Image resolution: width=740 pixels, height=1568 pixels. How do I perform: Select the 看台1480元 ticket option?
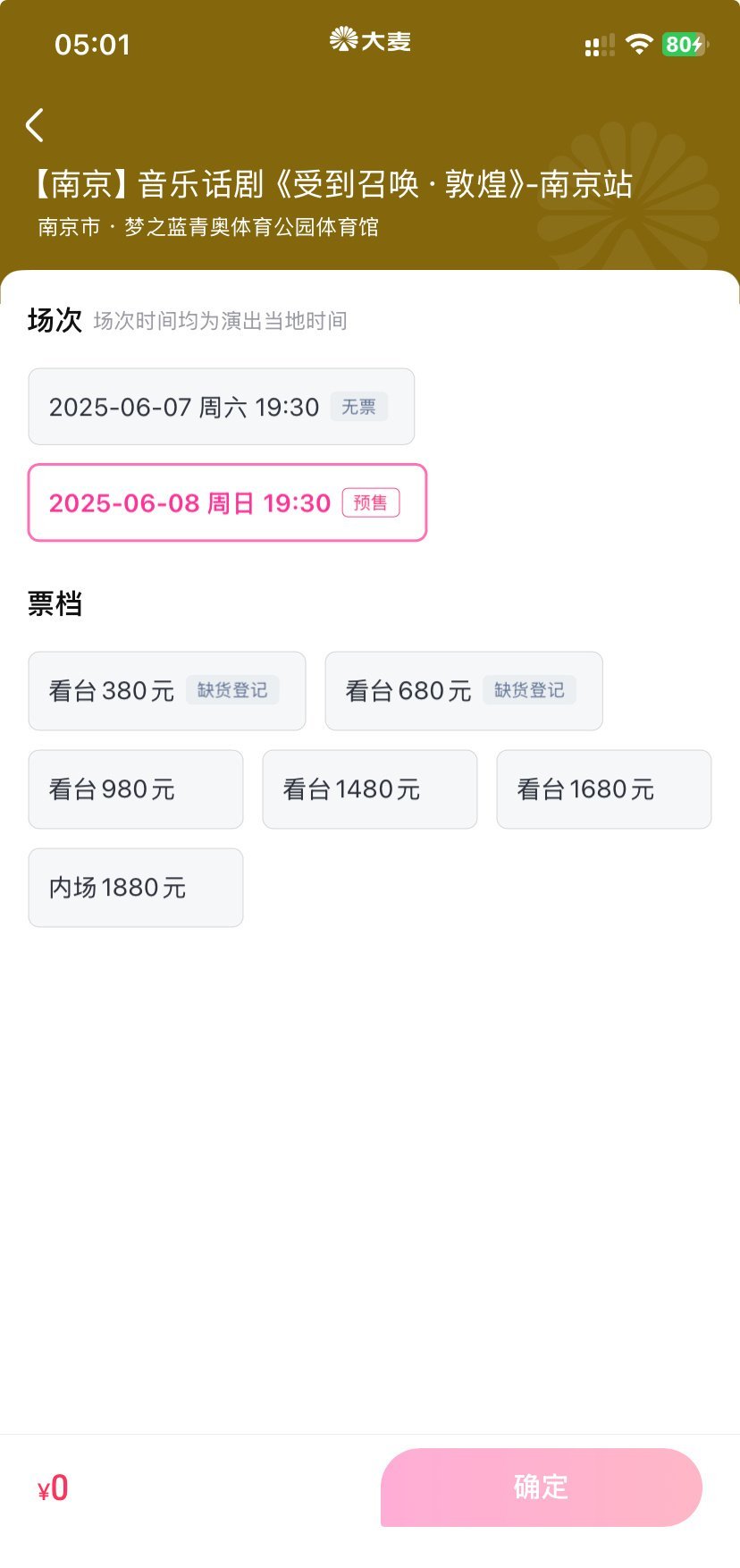click(x=370, y=789)
